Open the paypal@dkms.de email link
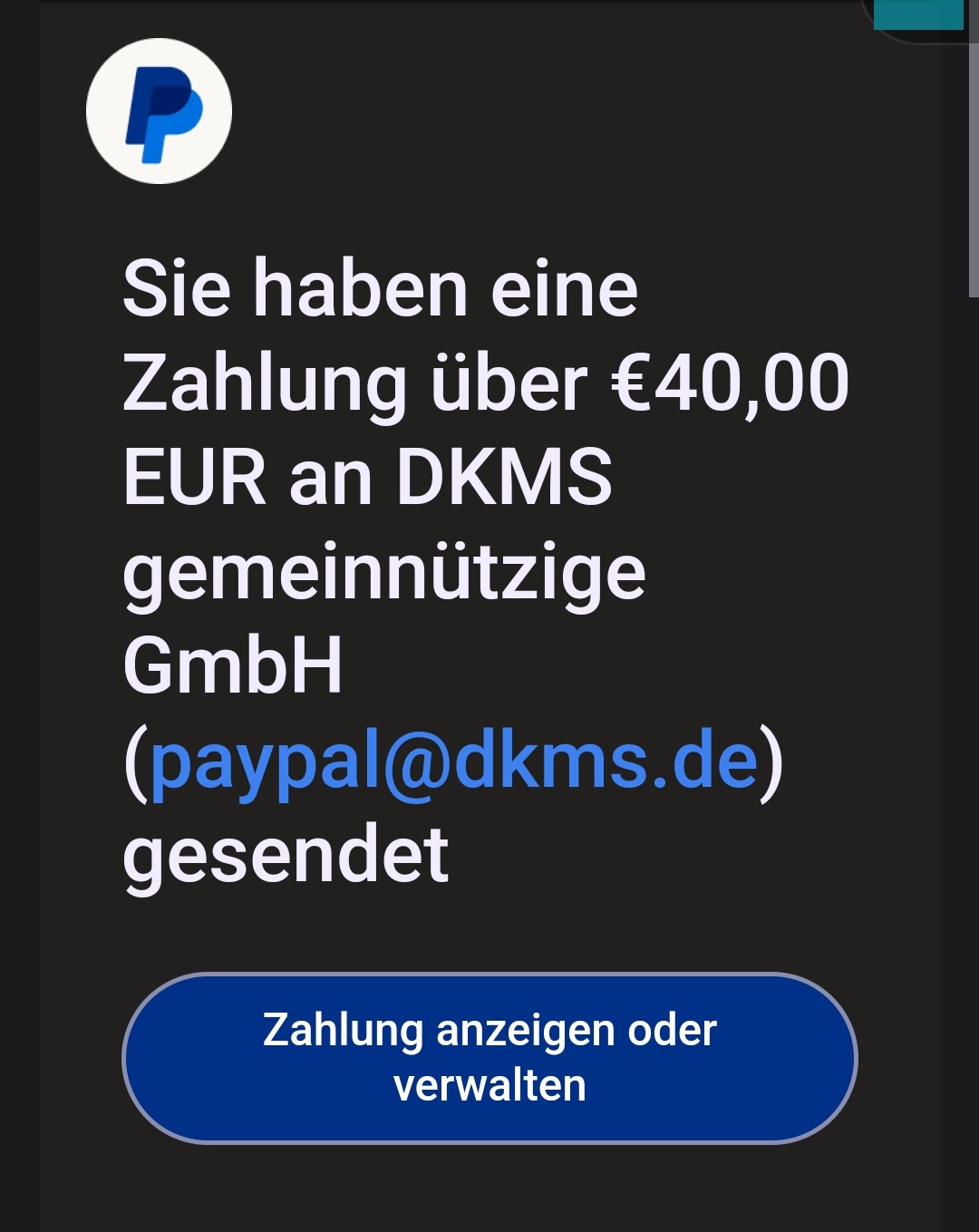This screenshot has width=979, height=1232. pyautogui.click(x=453, y=762)
